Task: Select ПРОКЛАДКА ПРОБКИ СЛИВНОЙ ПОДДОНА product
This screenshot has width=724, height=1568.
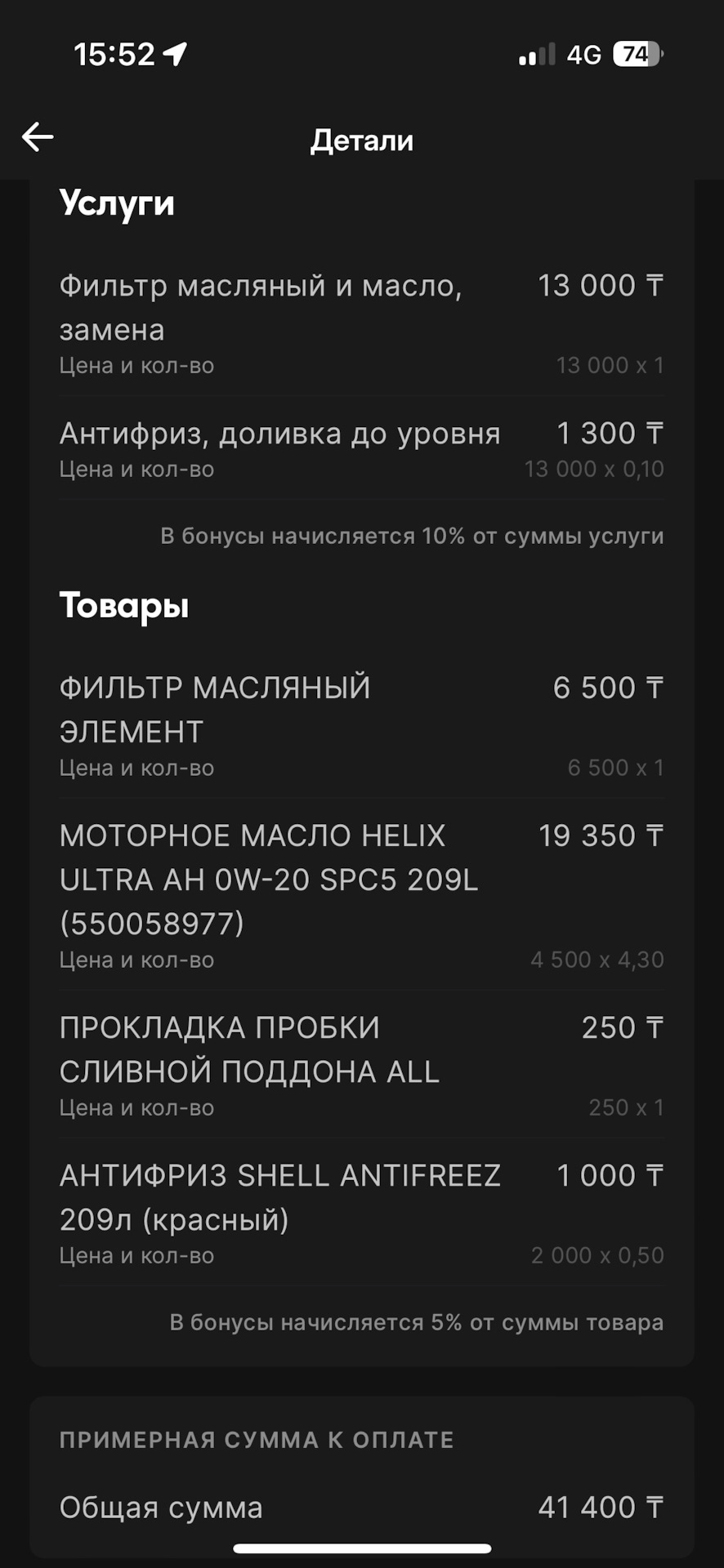Action: [x=249, y=1049]
